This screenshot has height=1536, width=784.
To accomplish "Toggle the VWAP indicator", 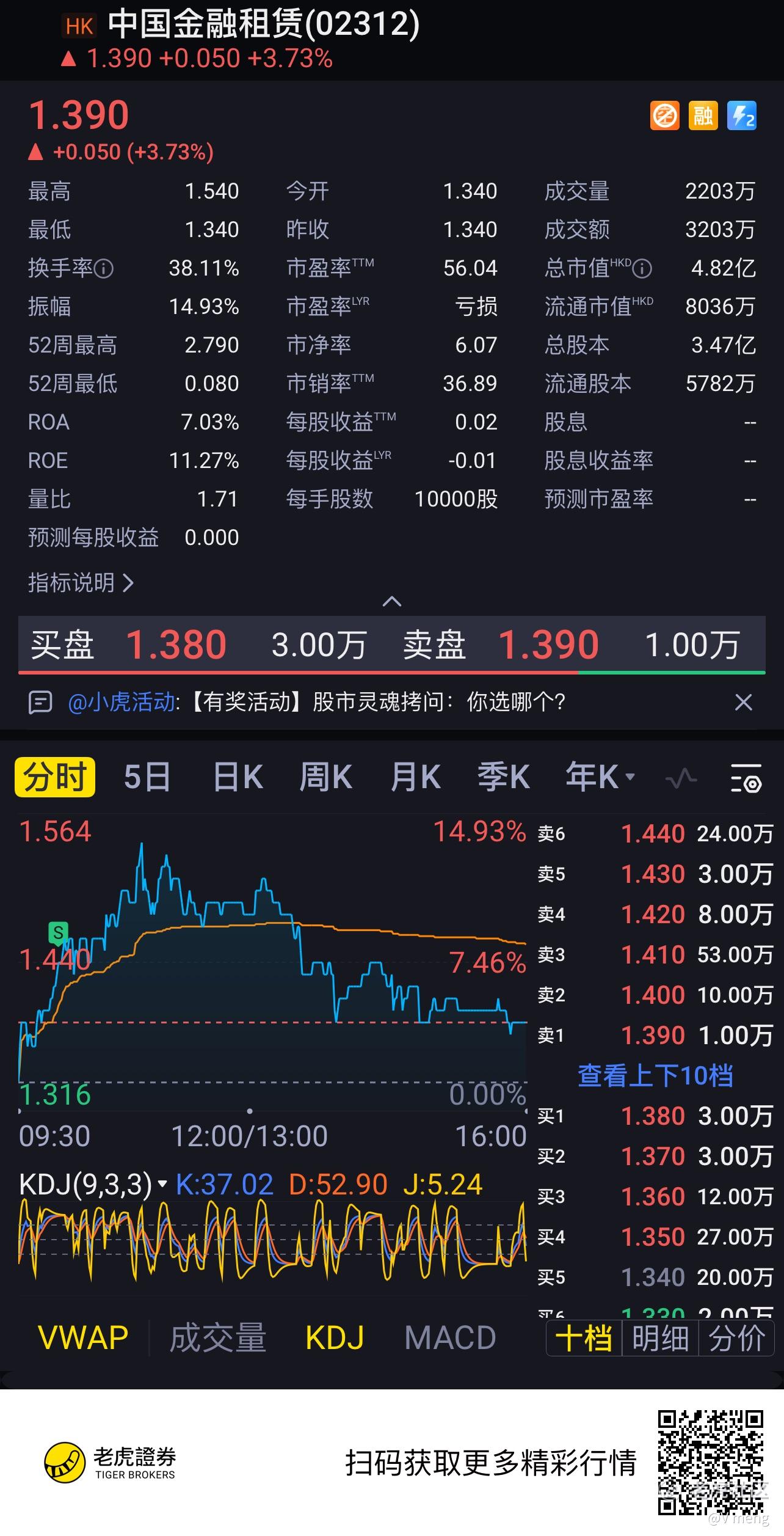I will (x=83, y=1337).
